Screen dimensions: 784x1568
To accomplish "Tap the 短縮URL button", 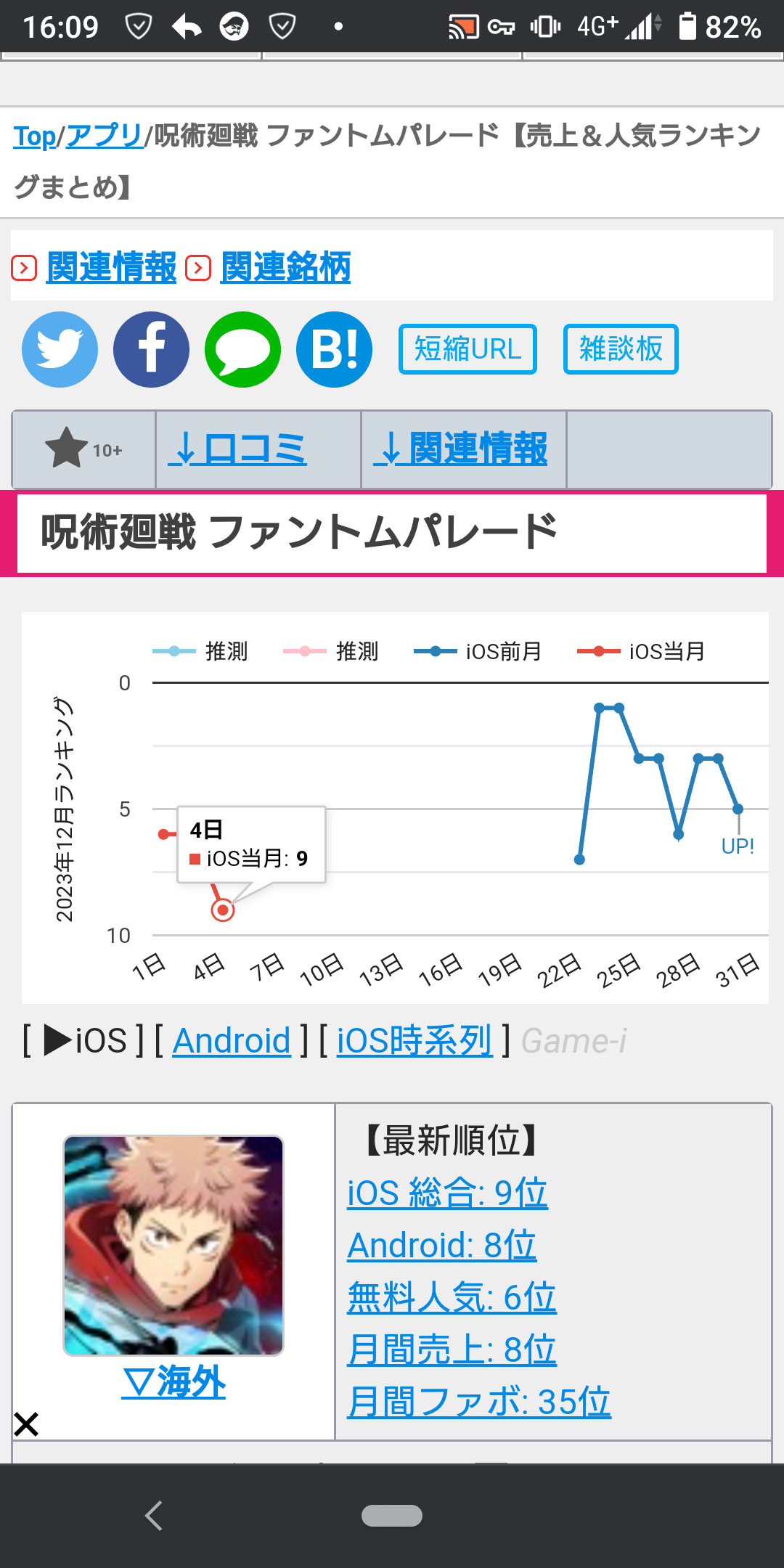I will click(x=467, y=349).
